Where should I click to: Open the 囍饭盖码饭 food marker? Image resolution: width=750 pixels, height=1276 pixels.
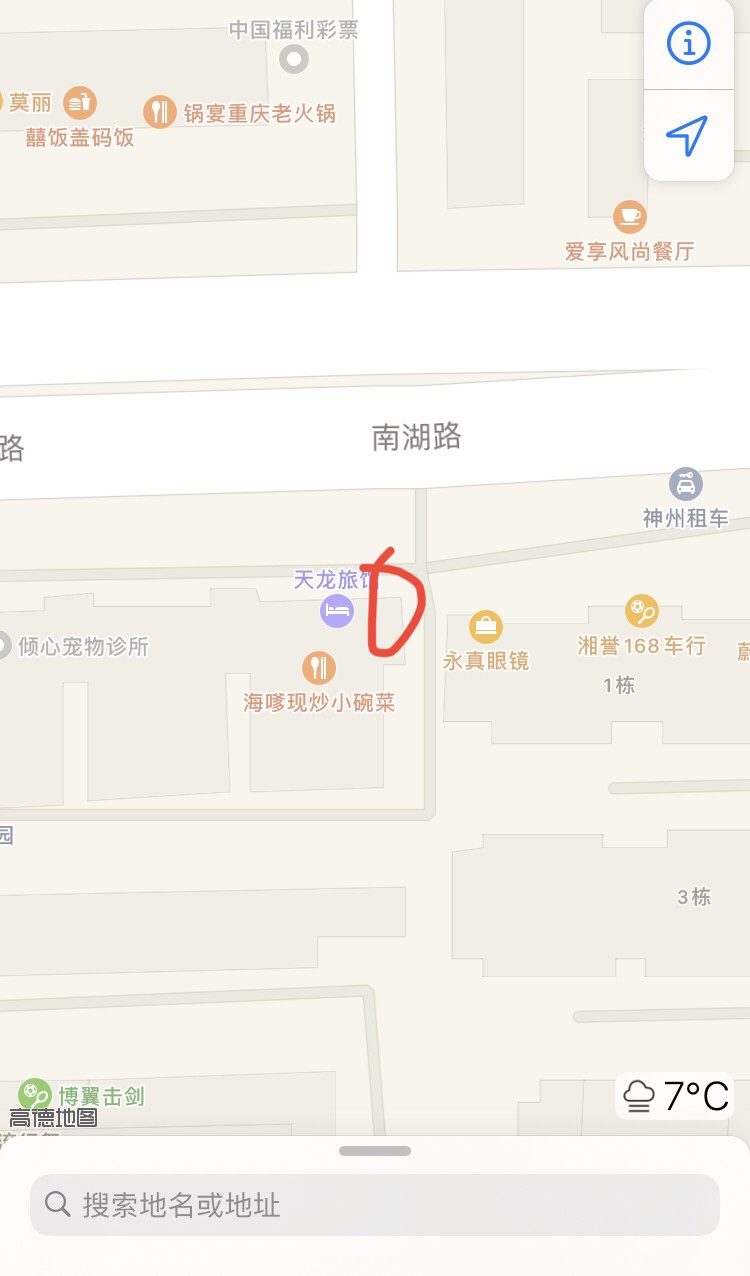coord(80,103)
